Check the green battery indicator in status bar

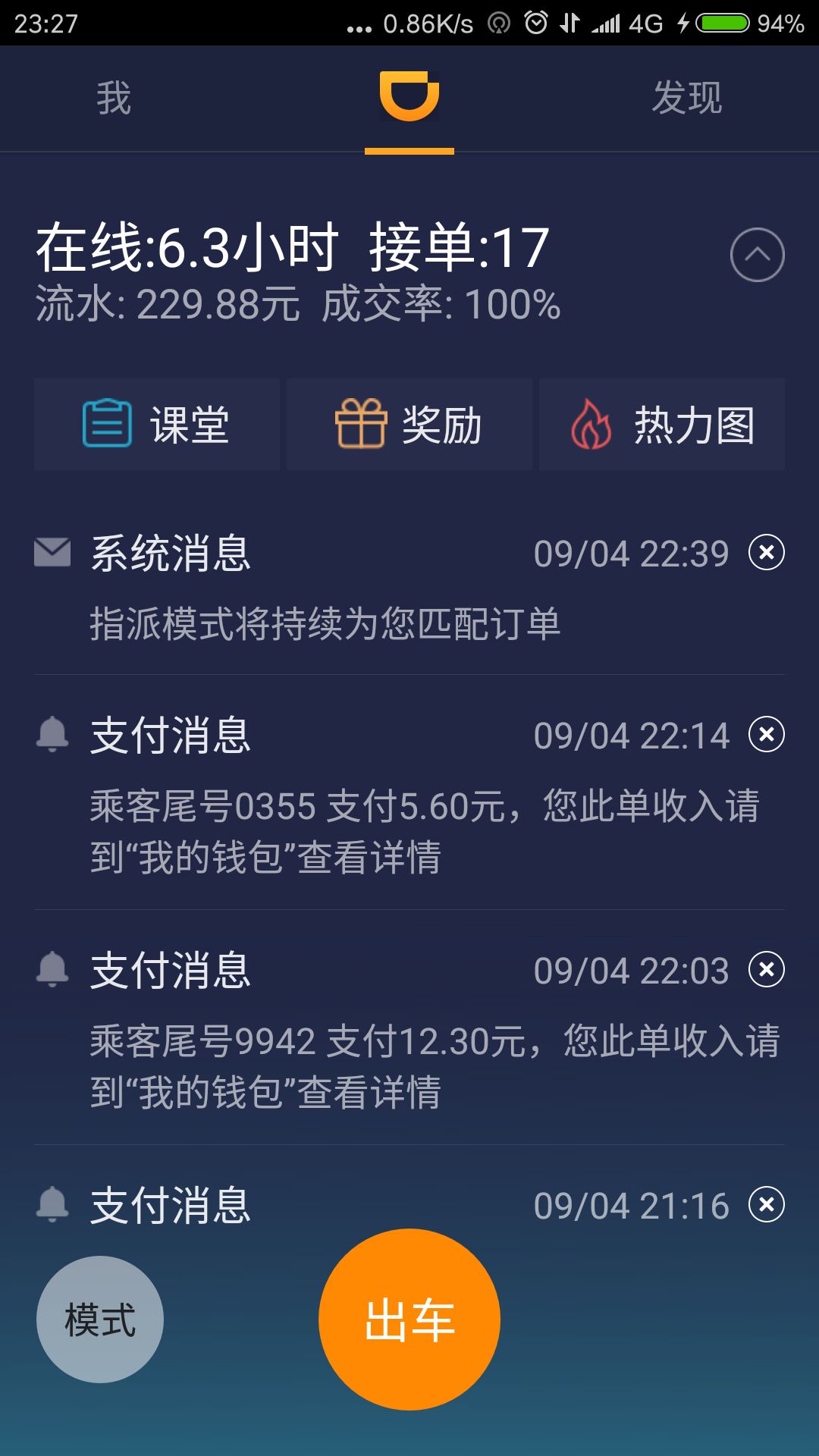[x=722, y=23]
